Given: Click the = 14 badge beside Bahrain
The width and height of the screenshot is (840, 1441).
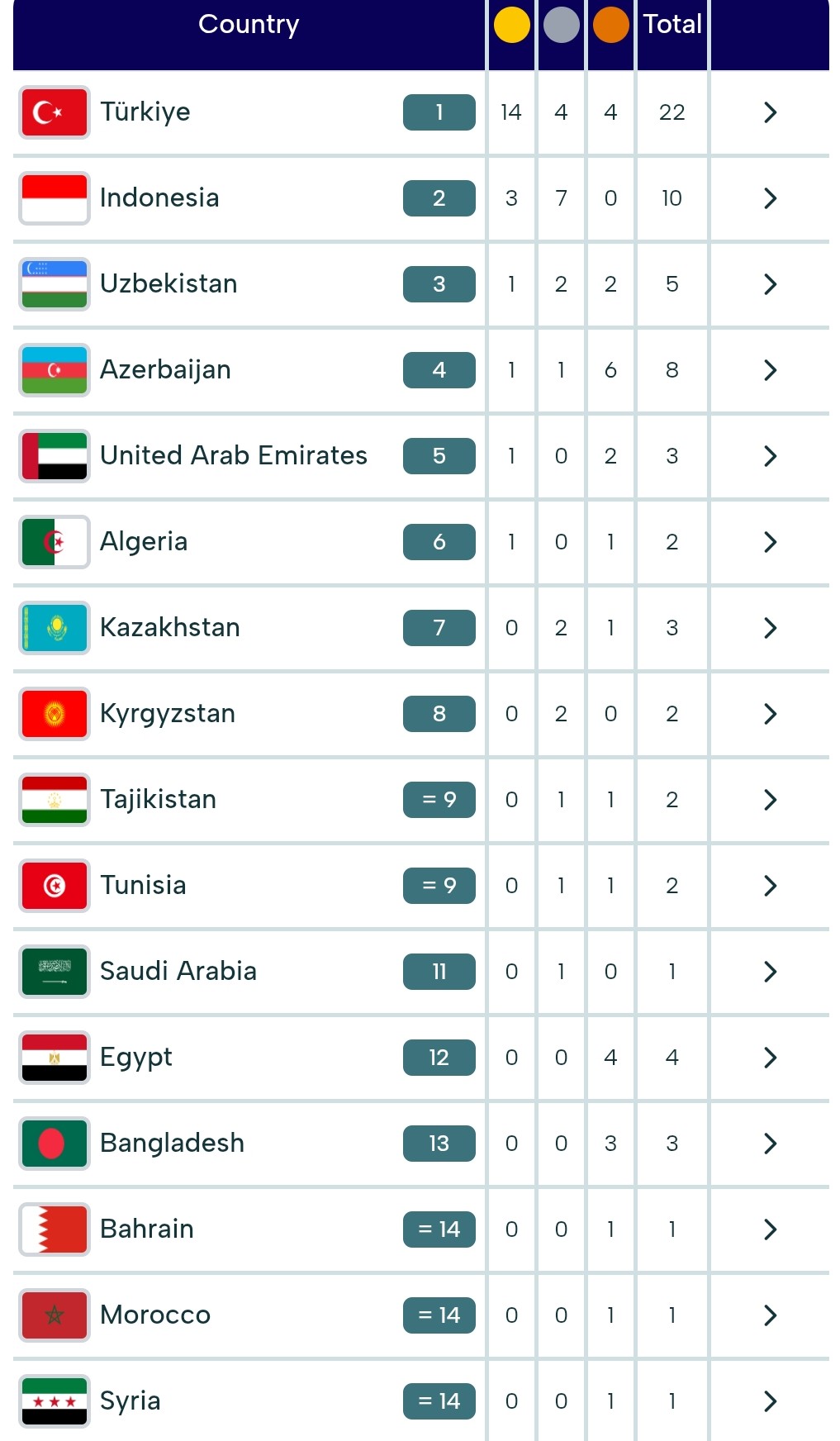Looking at the screenshot, I should (438, 1229).
